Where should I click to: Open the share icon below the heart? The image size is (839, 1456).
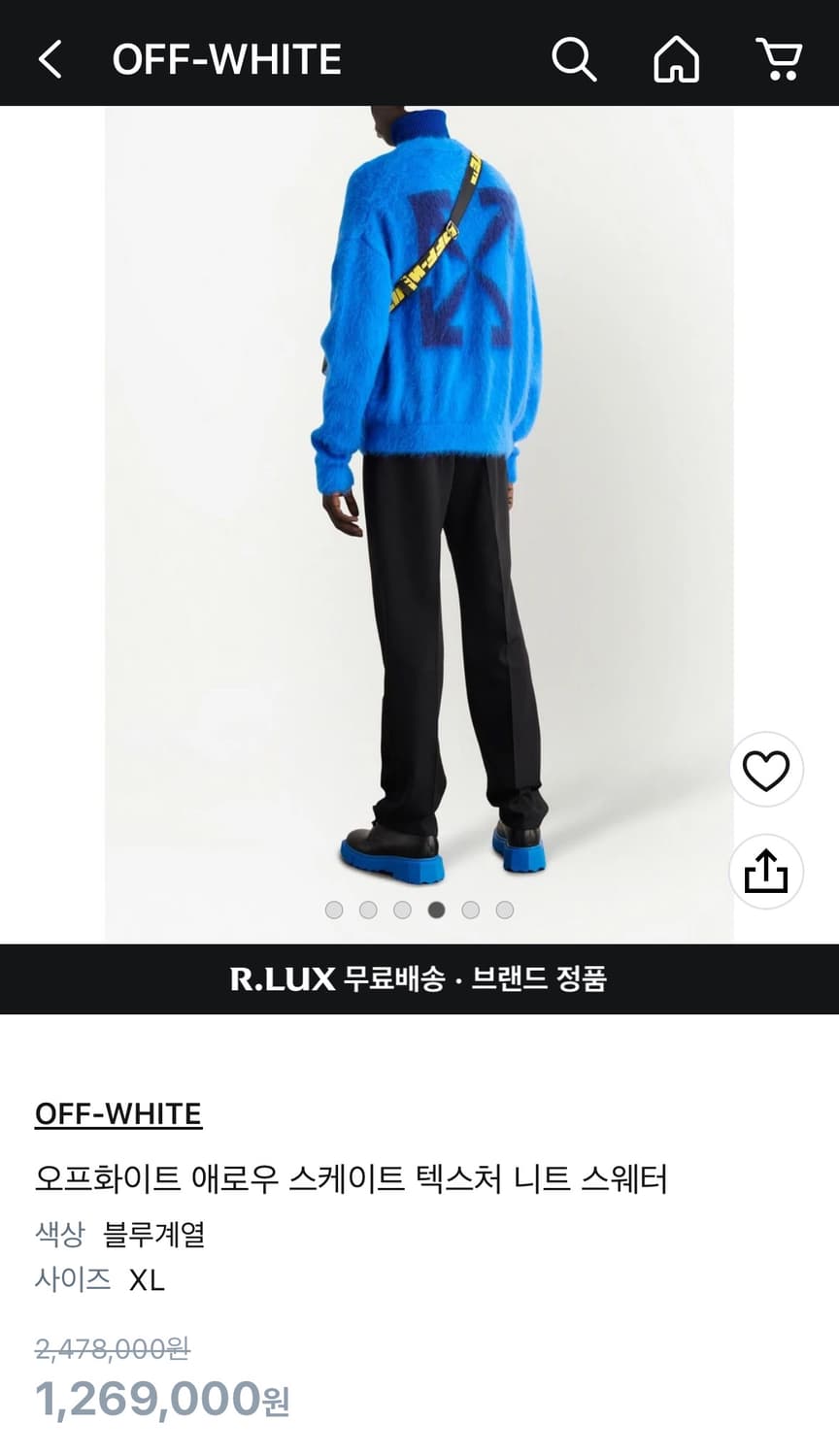tap(766, 872)
